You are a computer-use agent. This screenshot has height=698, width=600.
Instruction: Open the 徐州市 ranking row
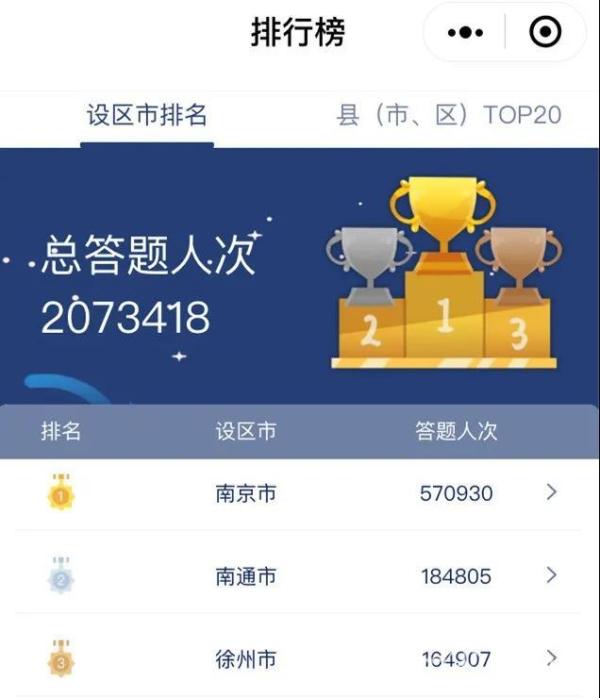300,659
